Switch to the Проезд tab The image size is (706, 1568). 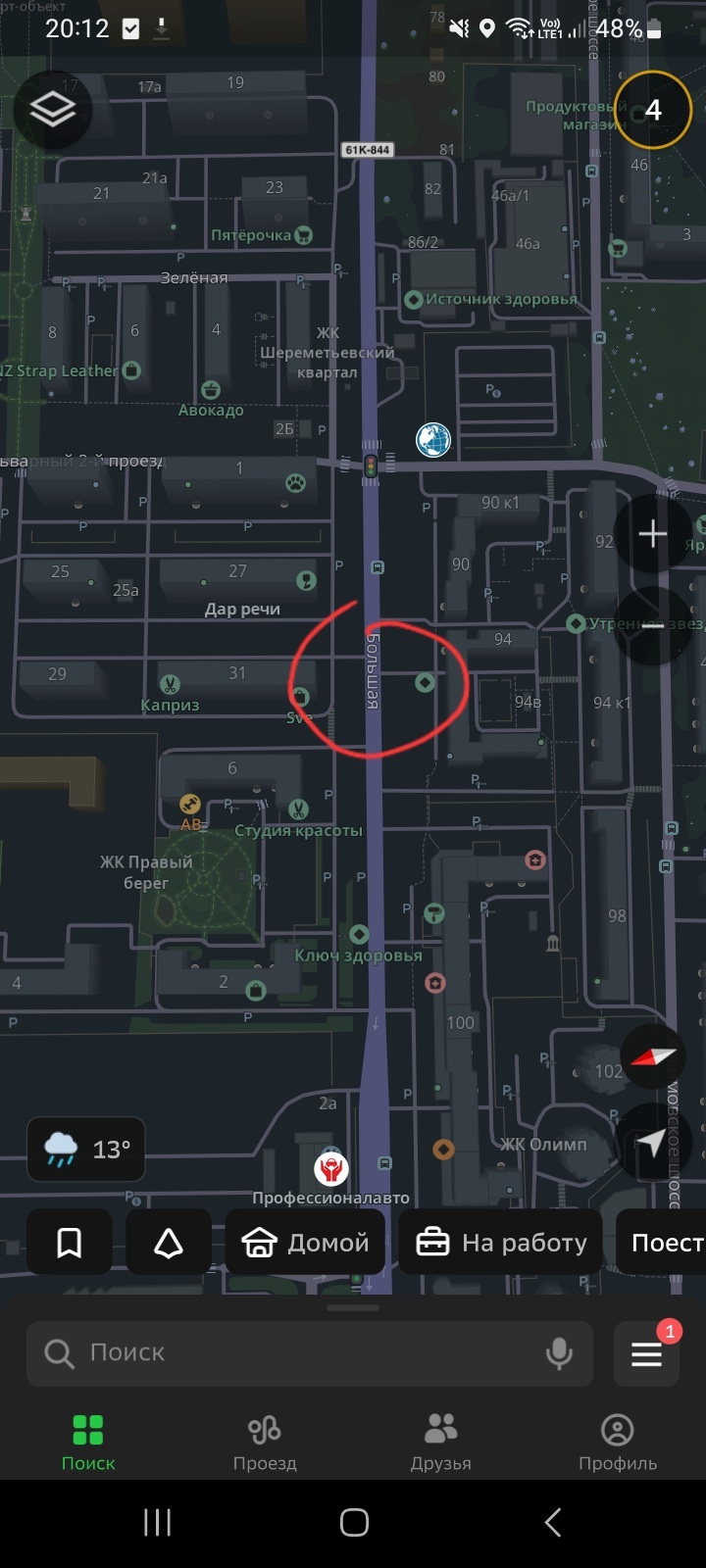265,1443
